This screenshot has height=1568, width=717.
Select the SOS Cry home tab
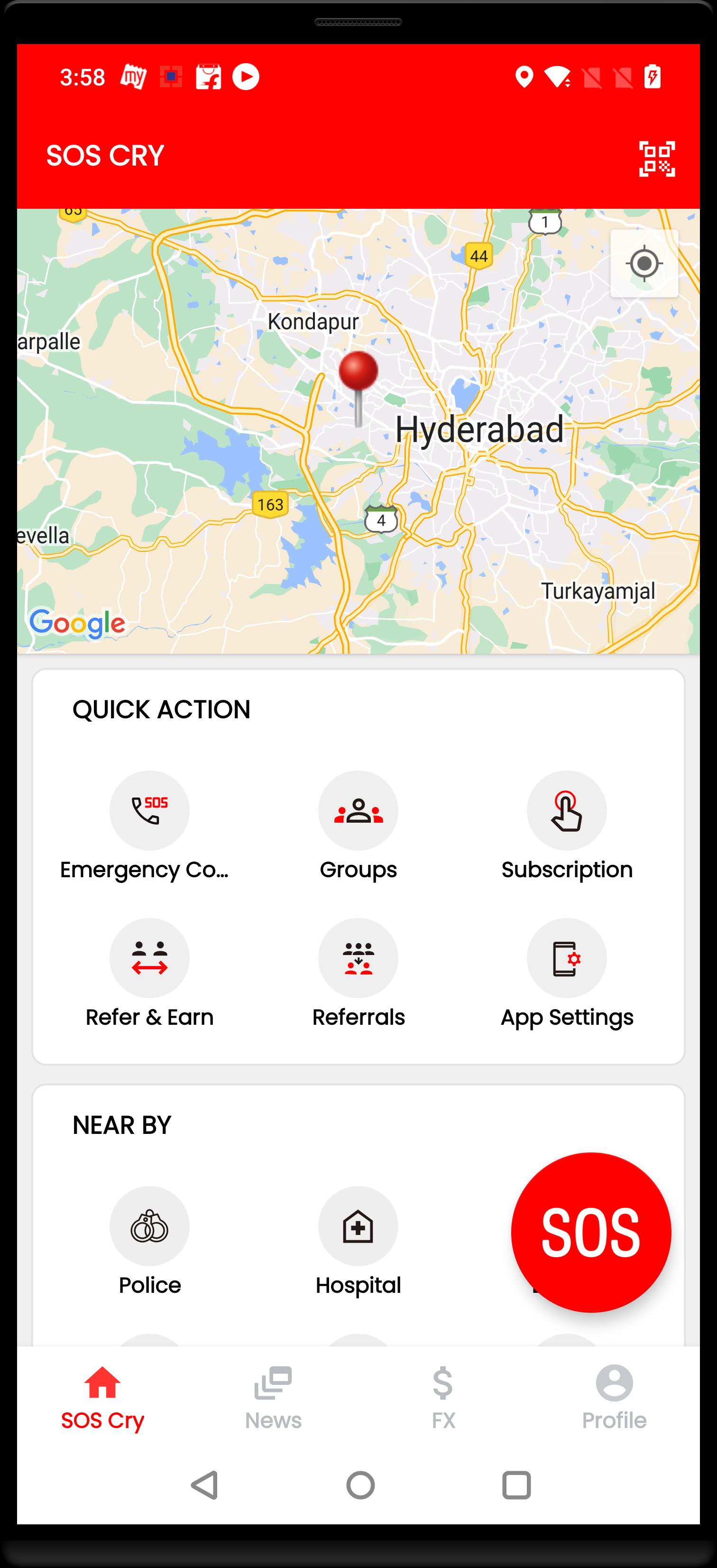(102, 1398)
